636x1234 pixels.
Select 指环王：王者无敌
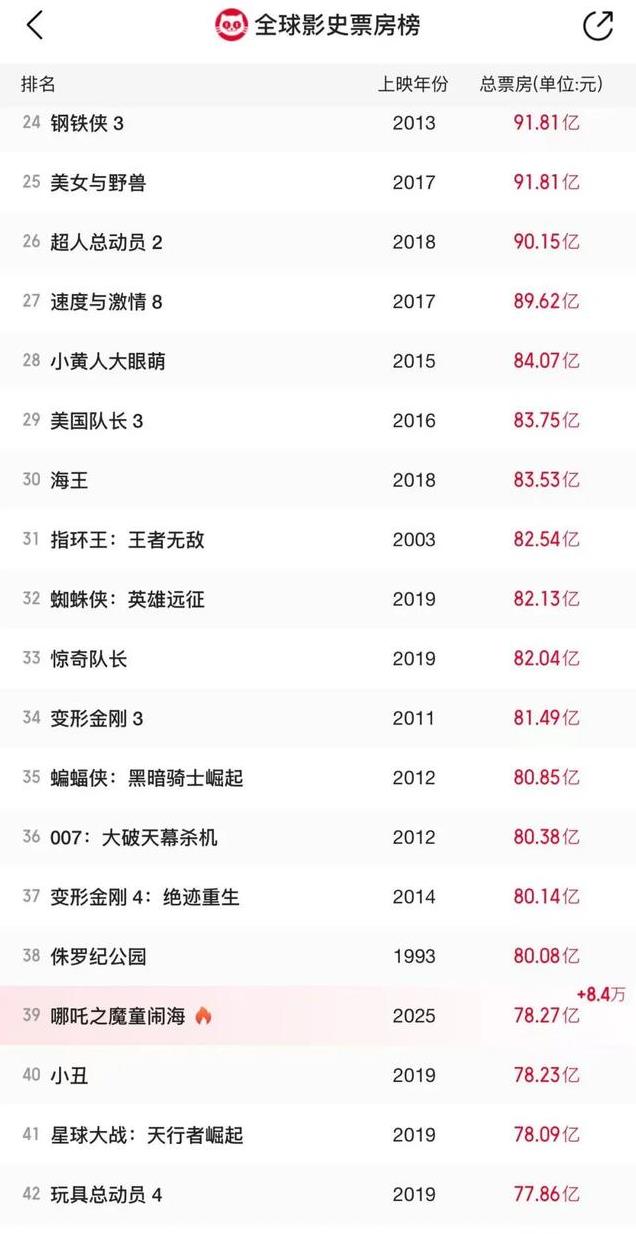318,539
